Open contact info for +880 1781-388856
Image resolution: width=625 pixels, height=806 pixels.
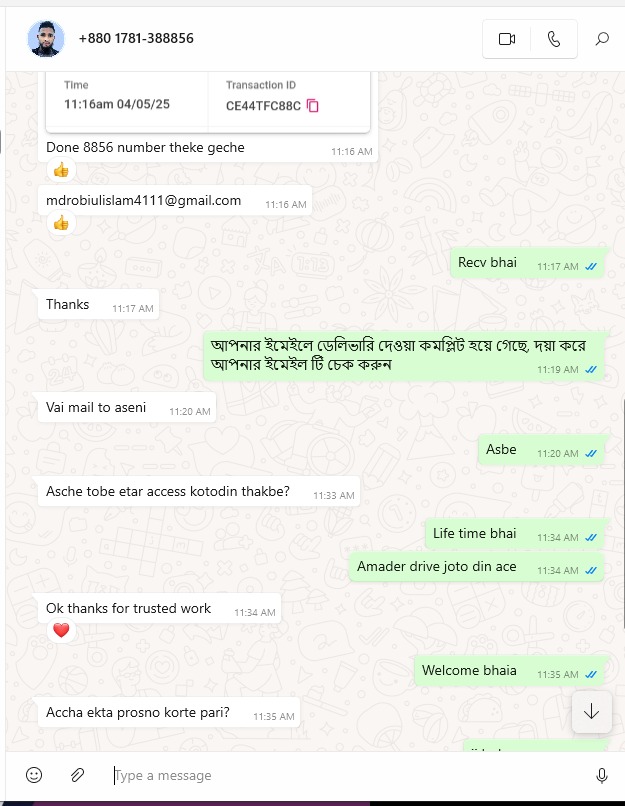click(136, 39)
